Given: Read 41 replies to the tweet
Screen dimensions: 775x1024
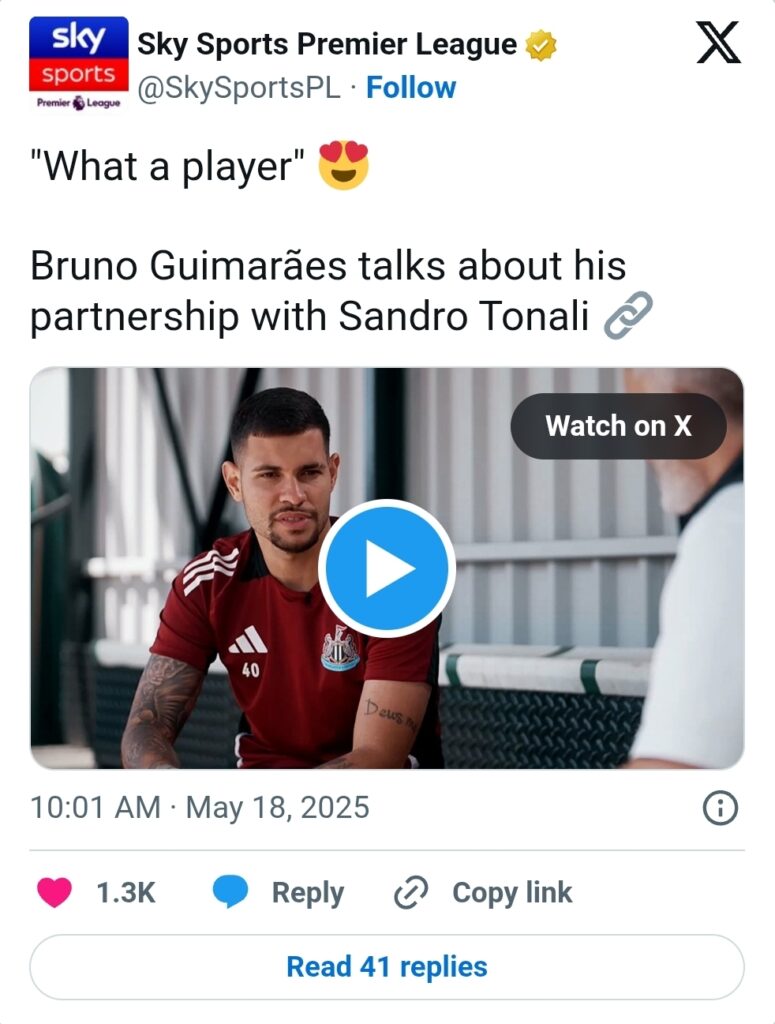Looking at the screenshot, I should (387, 967).
